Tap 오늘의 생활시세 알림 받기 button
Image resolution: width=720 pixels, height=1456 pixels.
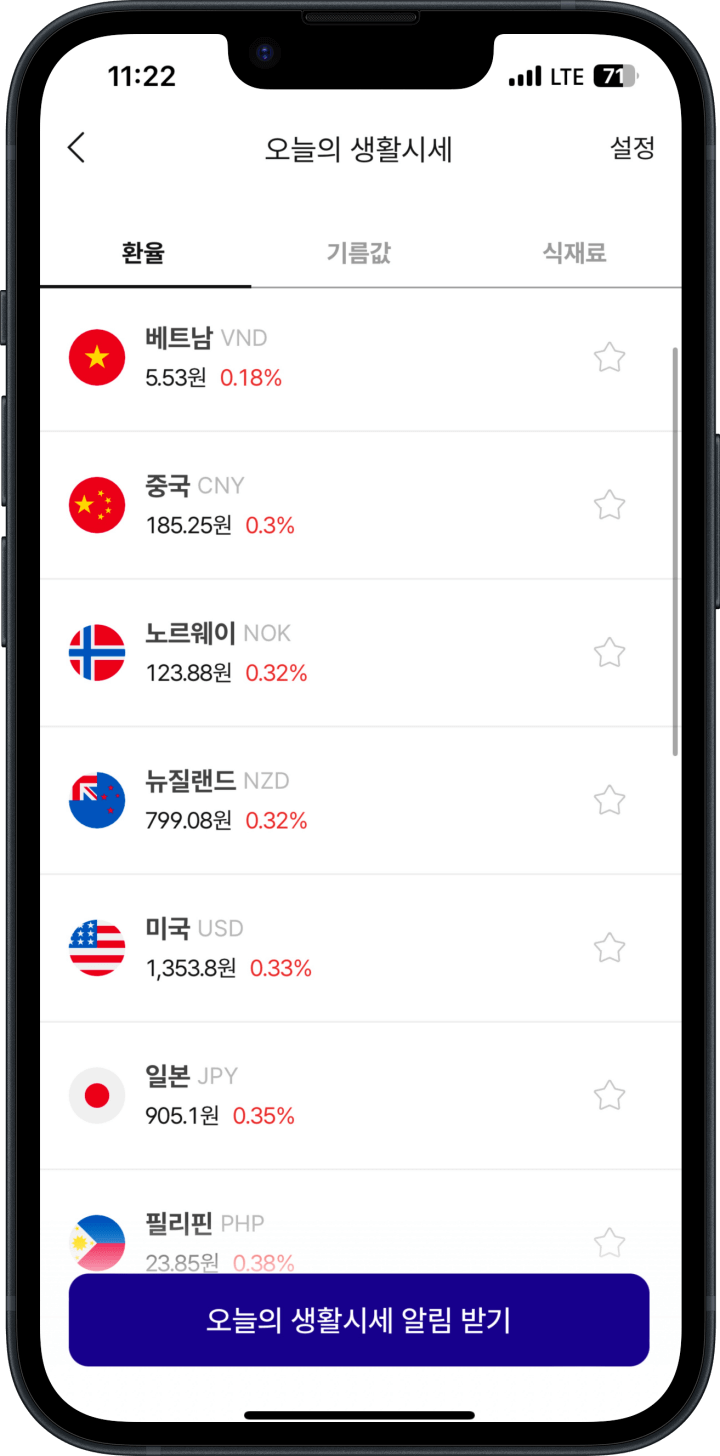[359, 1320]
